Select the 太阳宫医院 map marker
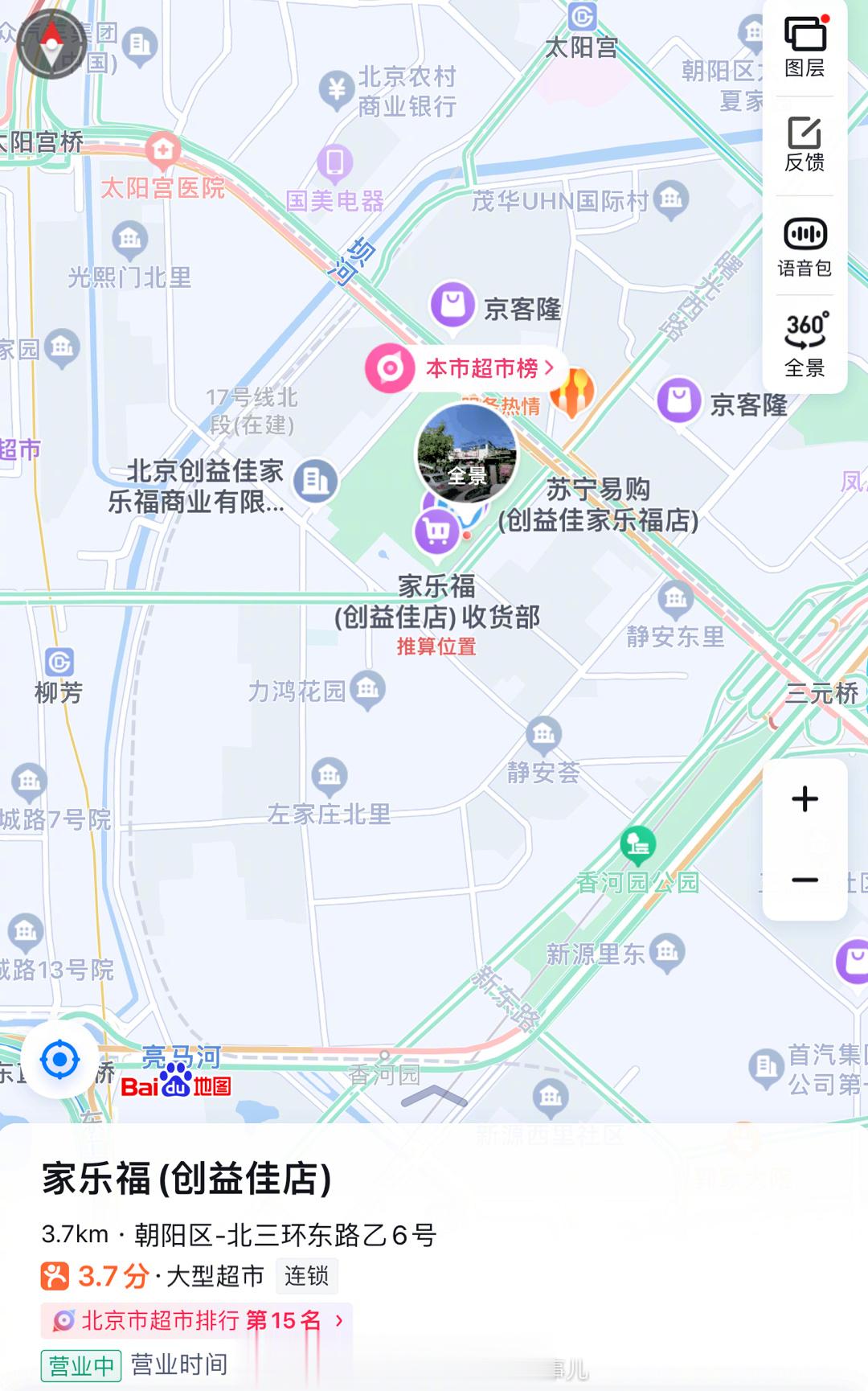The height and width of the screenshot is (1391, 868). (x=163, y=150)
